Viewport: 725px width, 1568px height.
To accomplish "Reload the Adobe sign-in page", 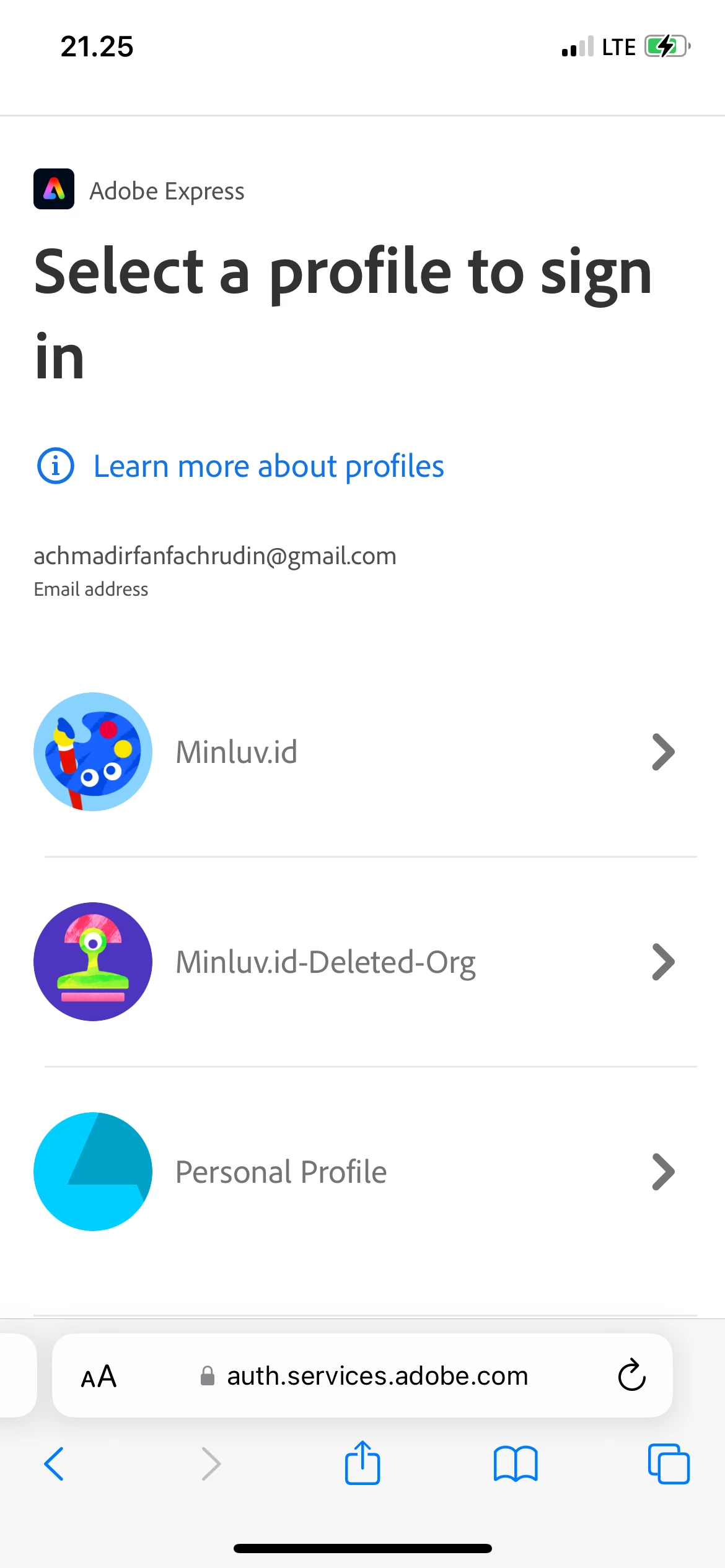I will [631, 1376].
